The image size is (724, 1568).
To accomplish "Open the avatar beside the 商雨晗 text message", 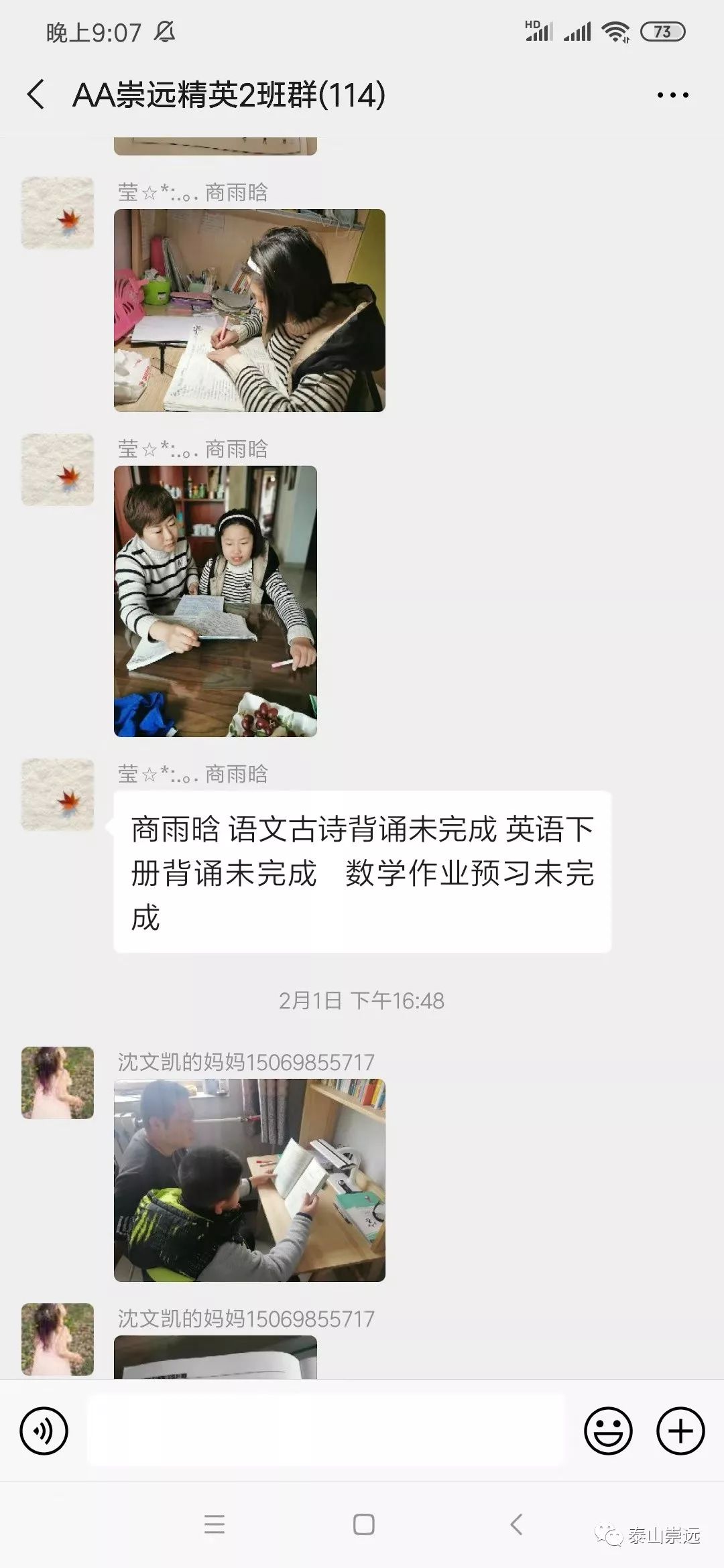I will click(x=58, y=794).
